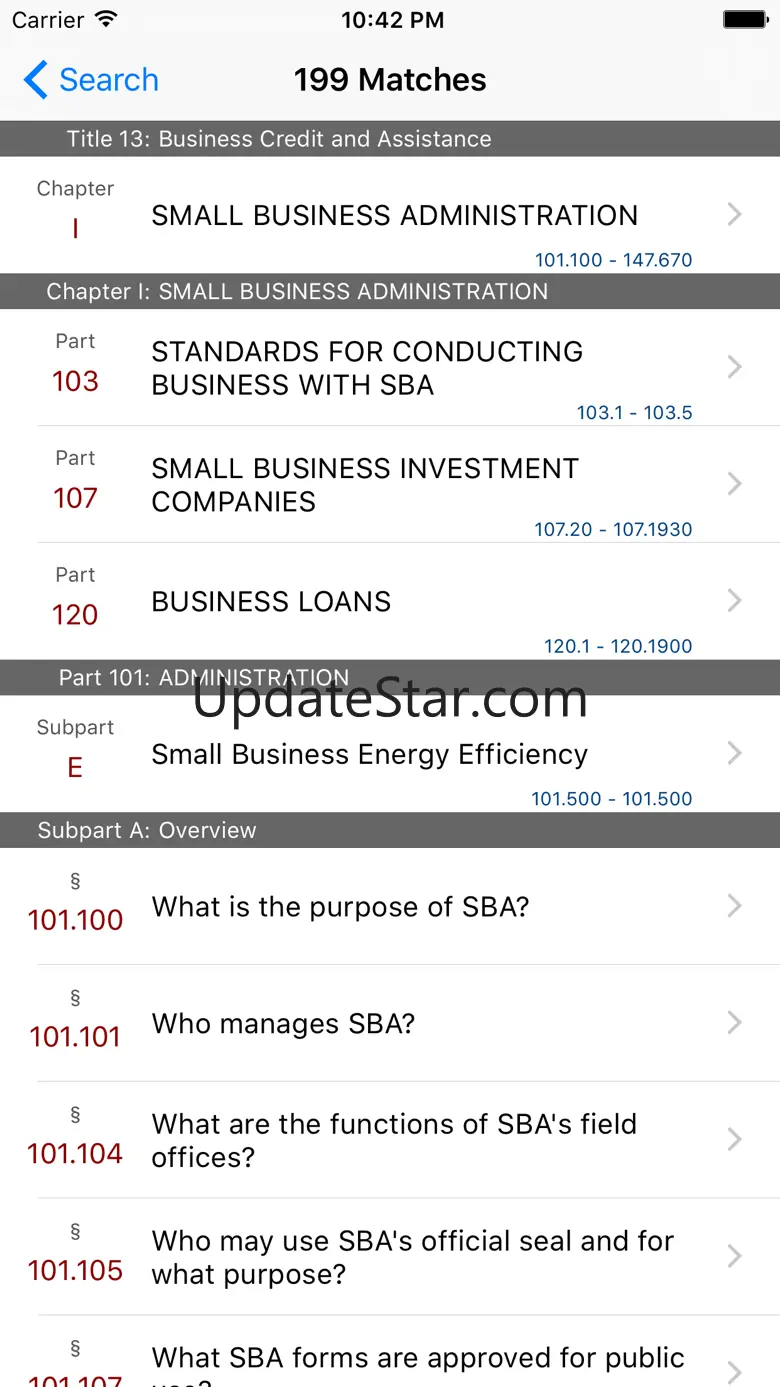Open section 101.100 on SBA's purpose
The width and height of the screenshot is (780, 1387).
(x=390, y=907)
